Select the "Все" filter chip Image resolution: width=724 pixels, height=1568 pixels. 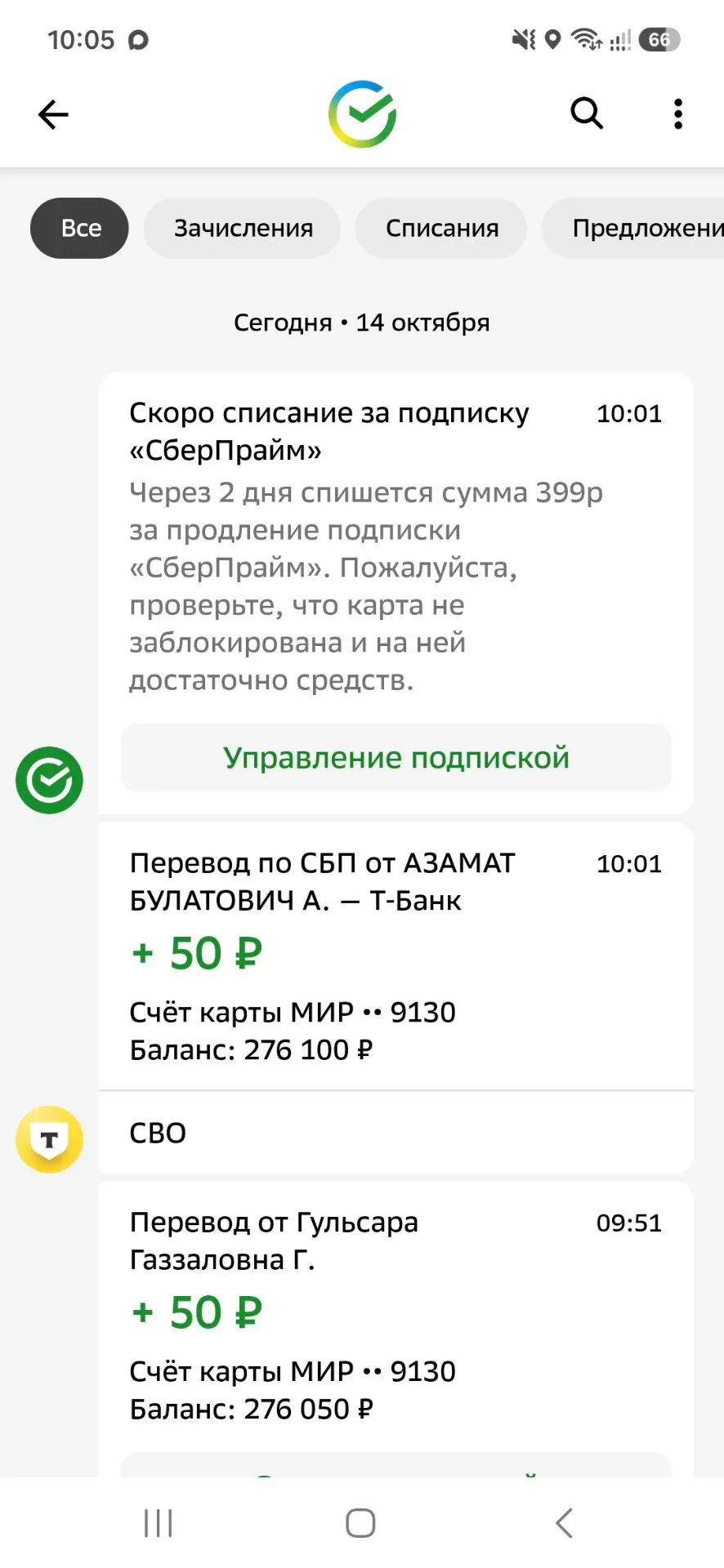pyautogui.click(x=80, y=229)
